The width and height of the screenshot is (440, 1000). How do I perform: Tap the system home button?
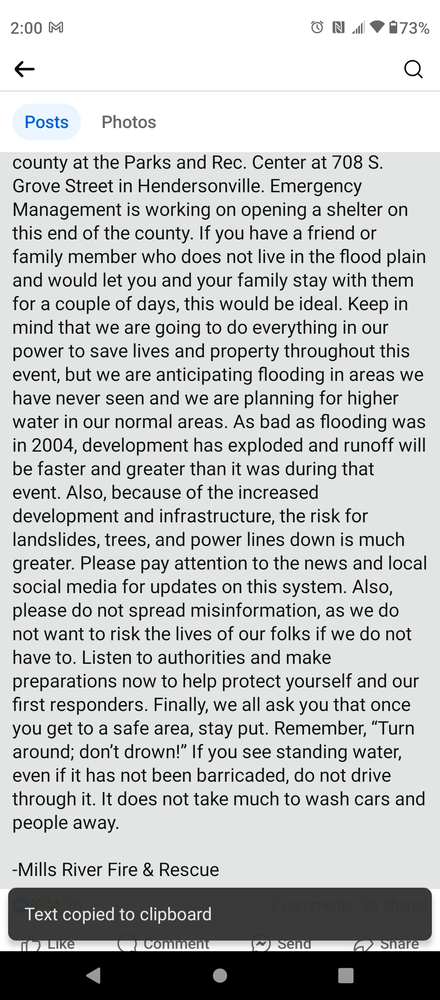pos(220,975)
